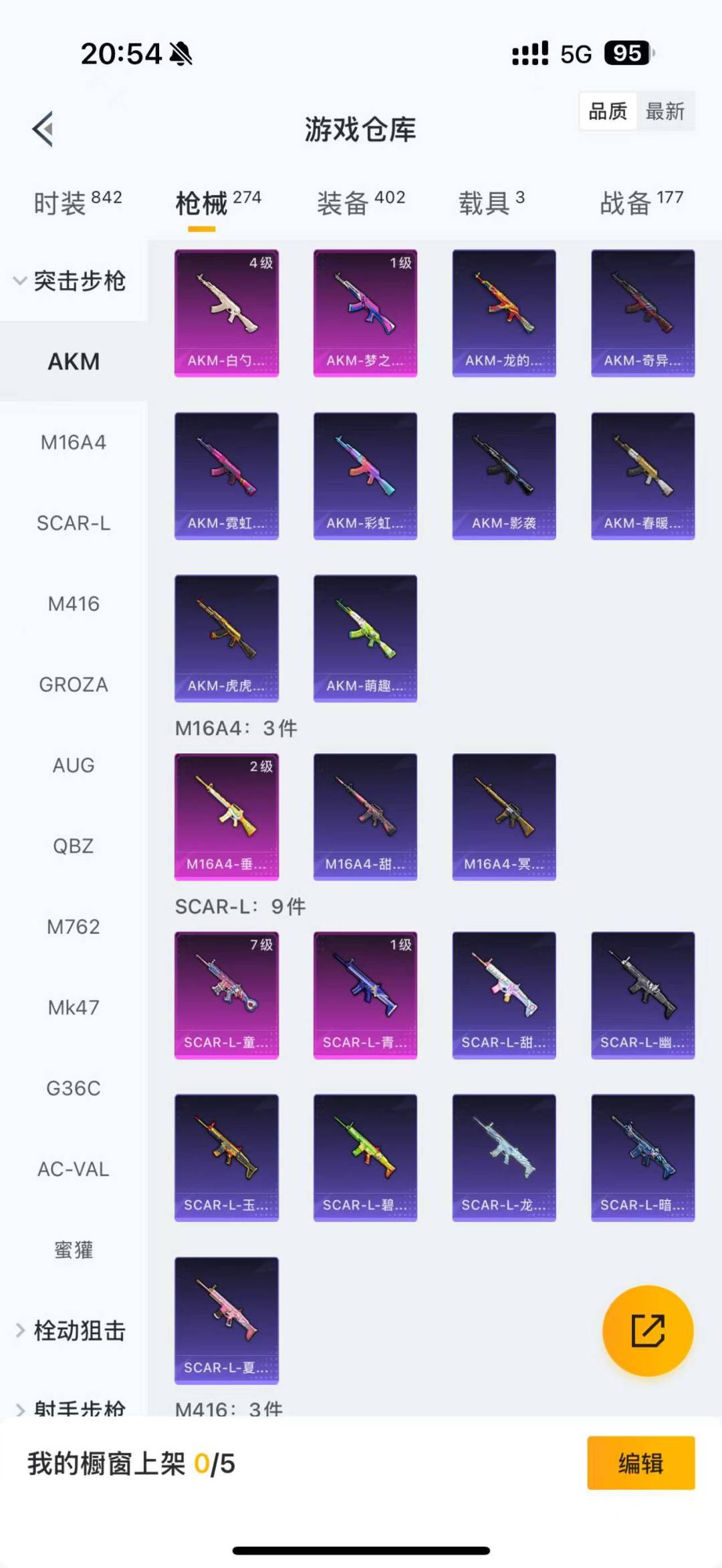View the SCAR-L-童 level 7 skin
The width and height of the screenshot is (722, 1568).
click(227, 995)
